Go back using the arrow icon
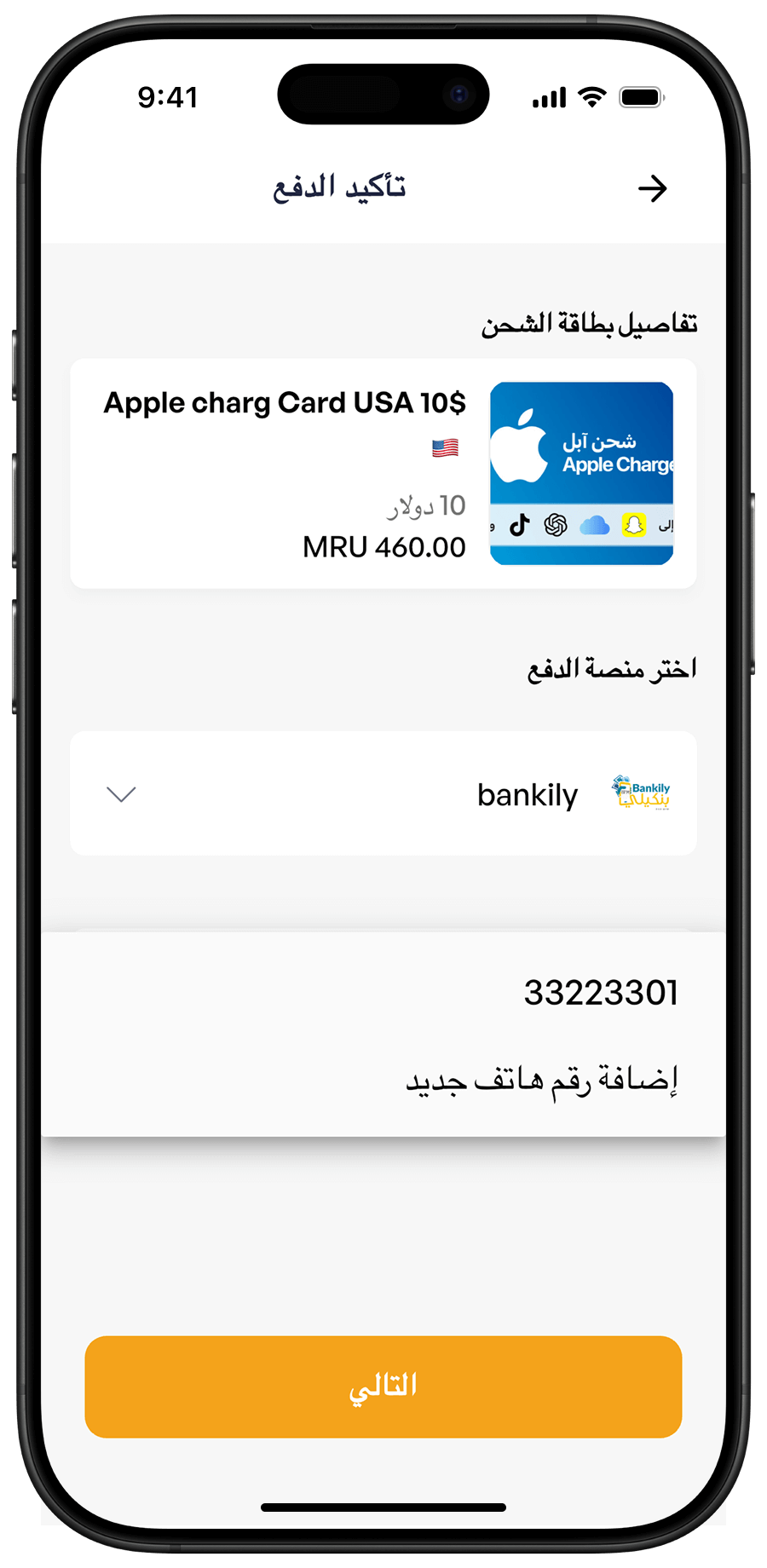767x1568 pixels. click(x=652, y=188)
